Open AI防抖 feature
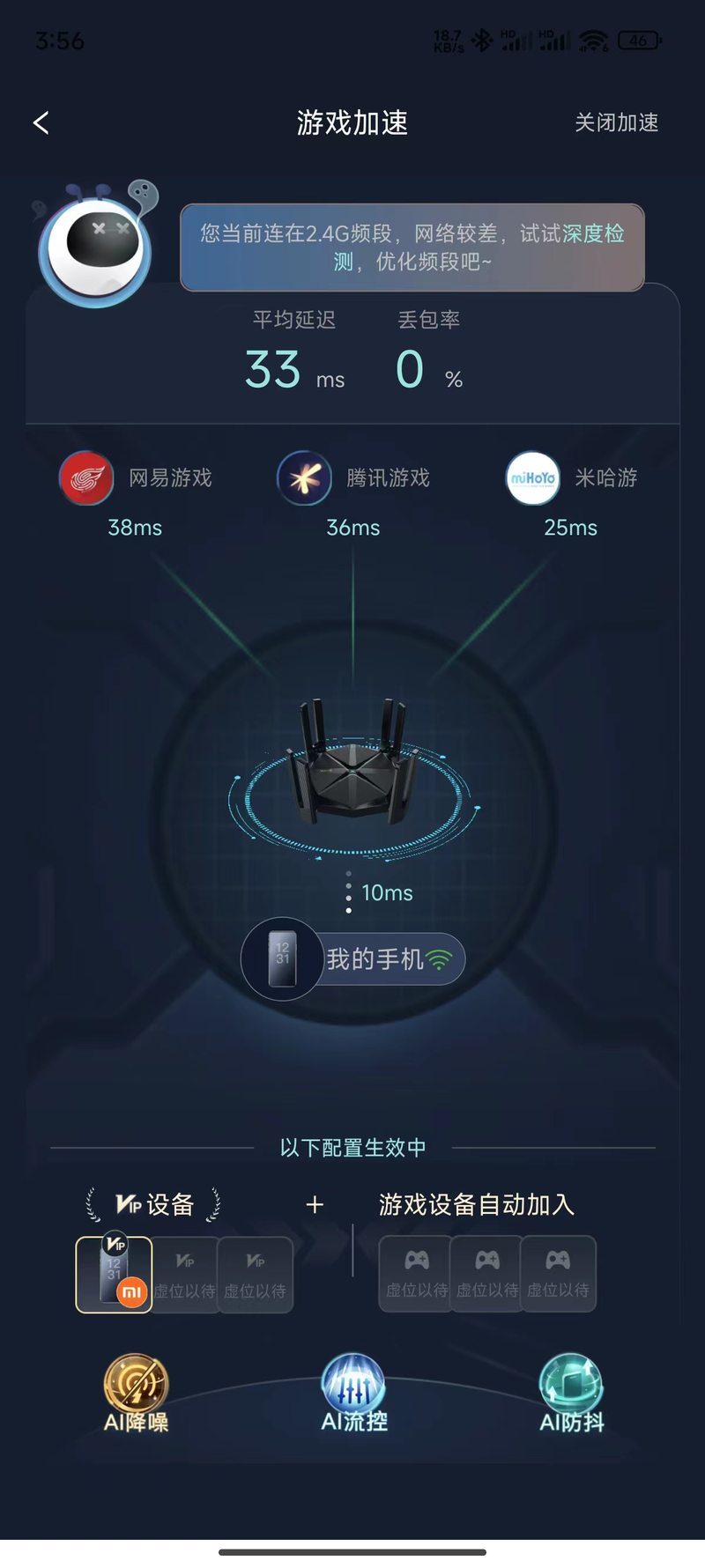This screenshot has width=705, height=1568. click(571, 1393)
